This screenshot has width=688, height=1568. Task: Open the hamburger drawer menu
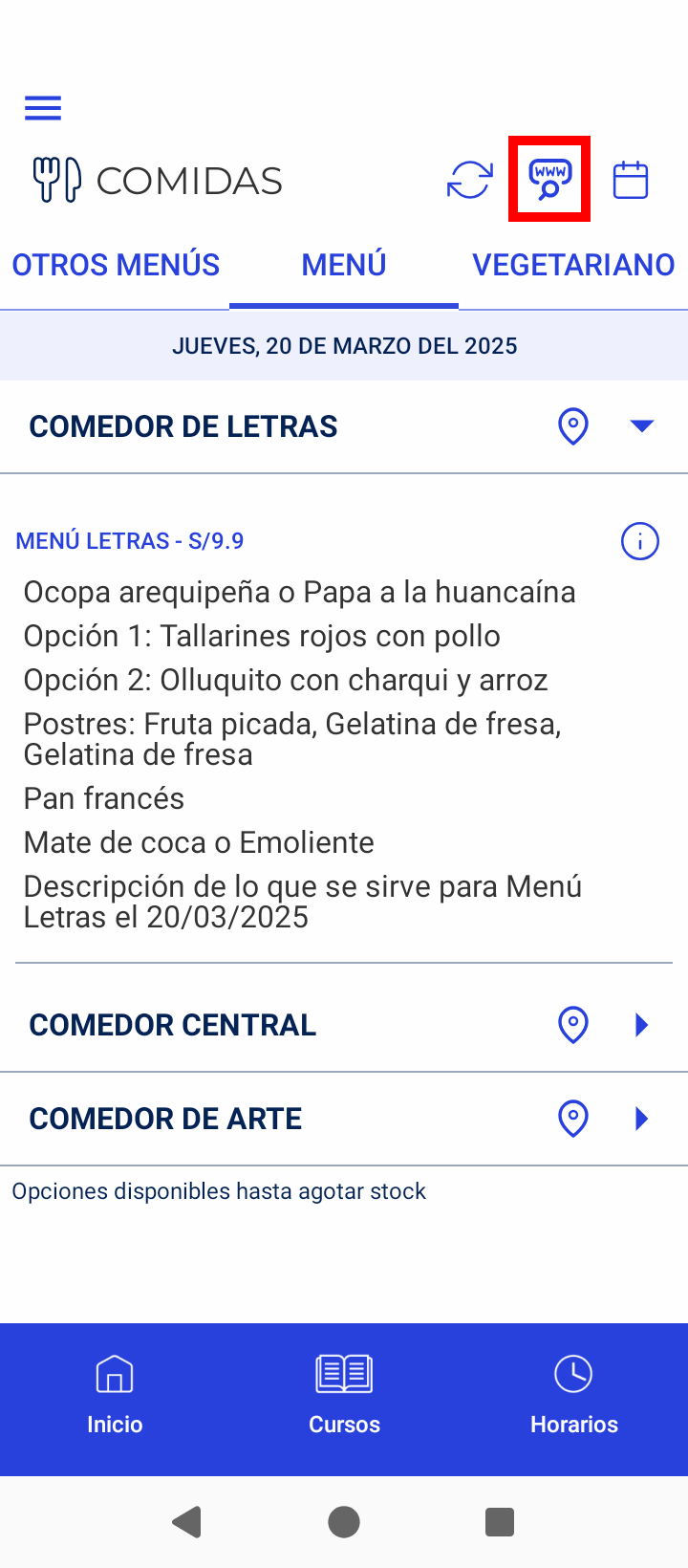click(x=43, y=108)
